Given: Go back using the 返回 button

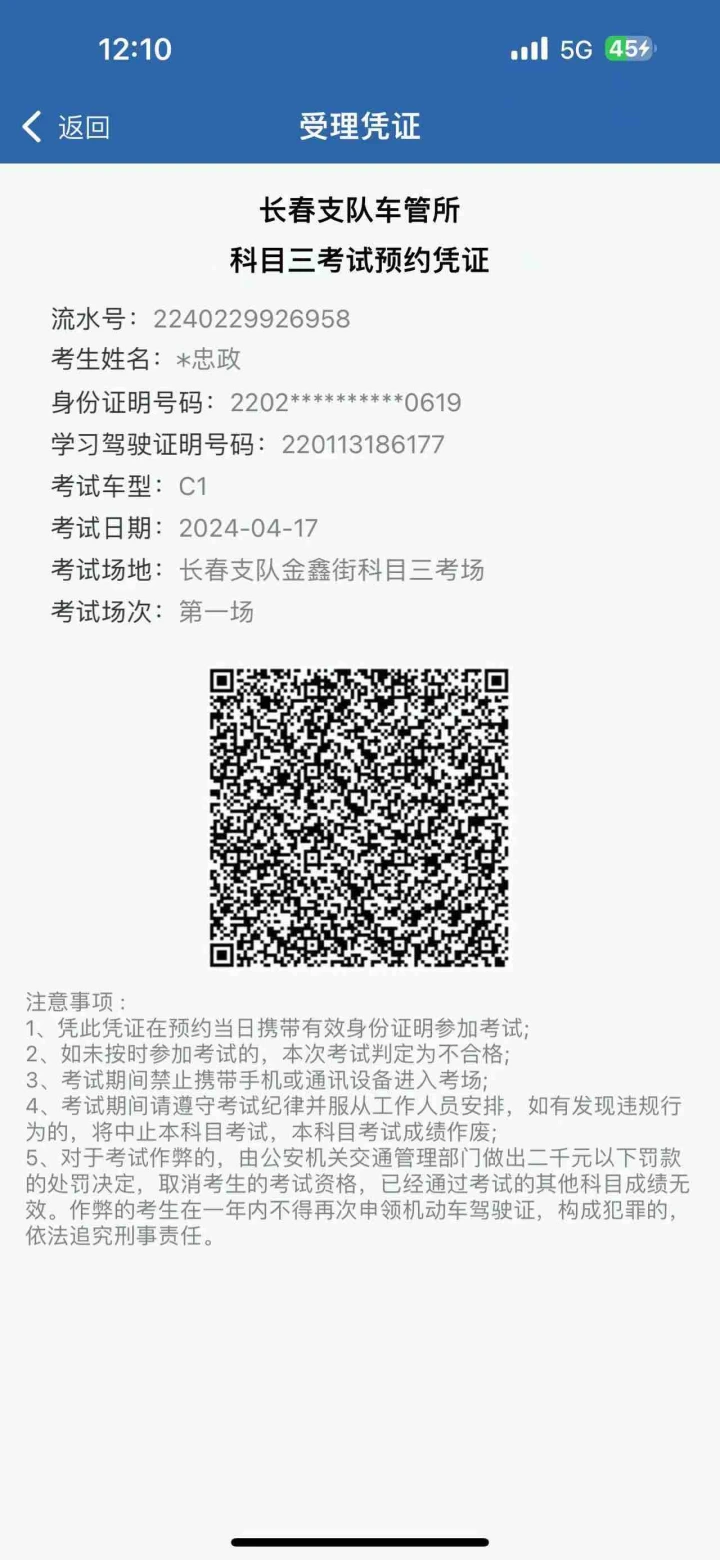Looking at the screenshot, I should (66, 127).
